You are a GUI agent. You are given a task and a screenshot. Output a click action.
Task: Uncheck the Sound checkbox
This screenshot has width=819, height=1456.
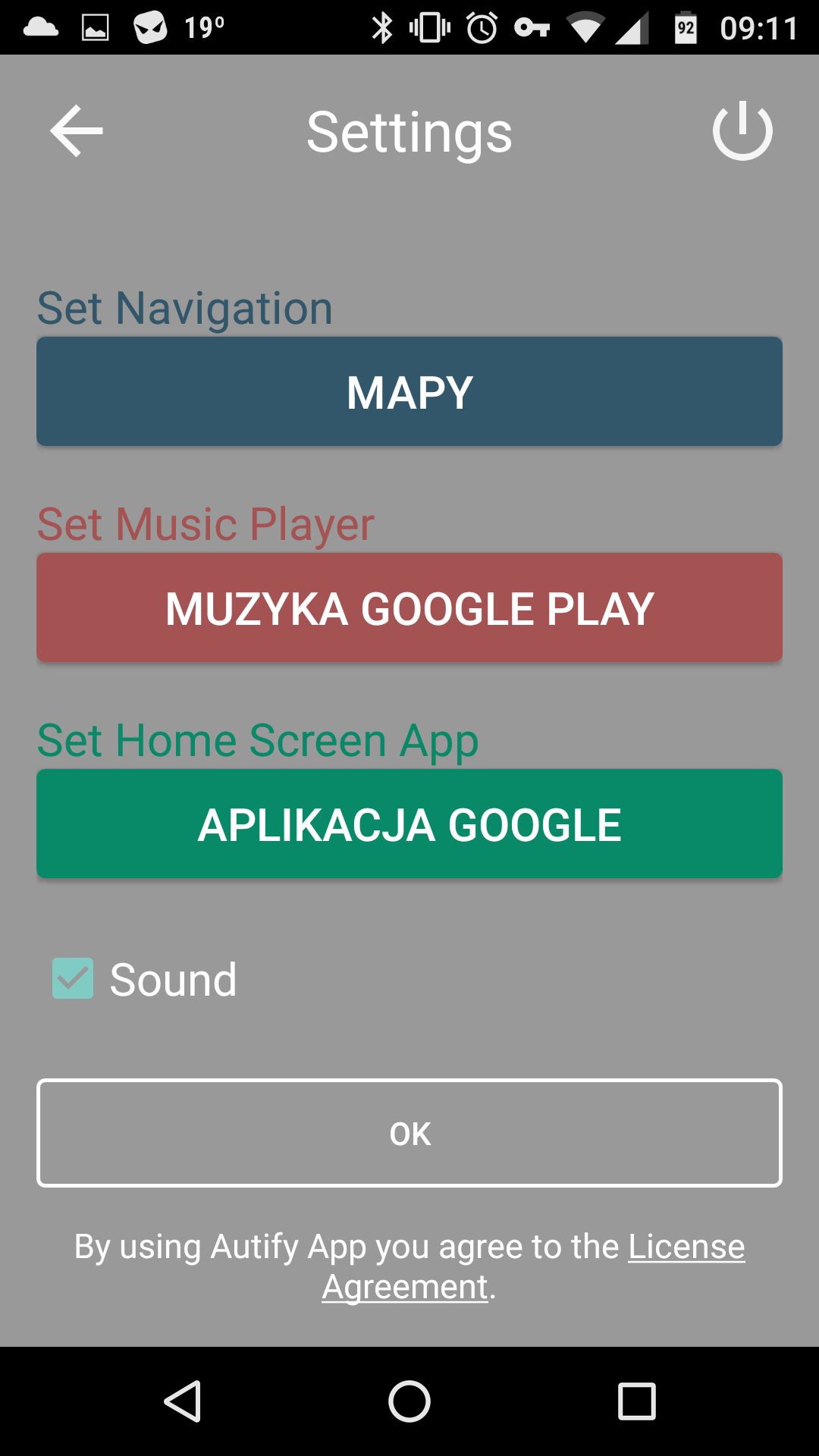click(x=73, y=978)
